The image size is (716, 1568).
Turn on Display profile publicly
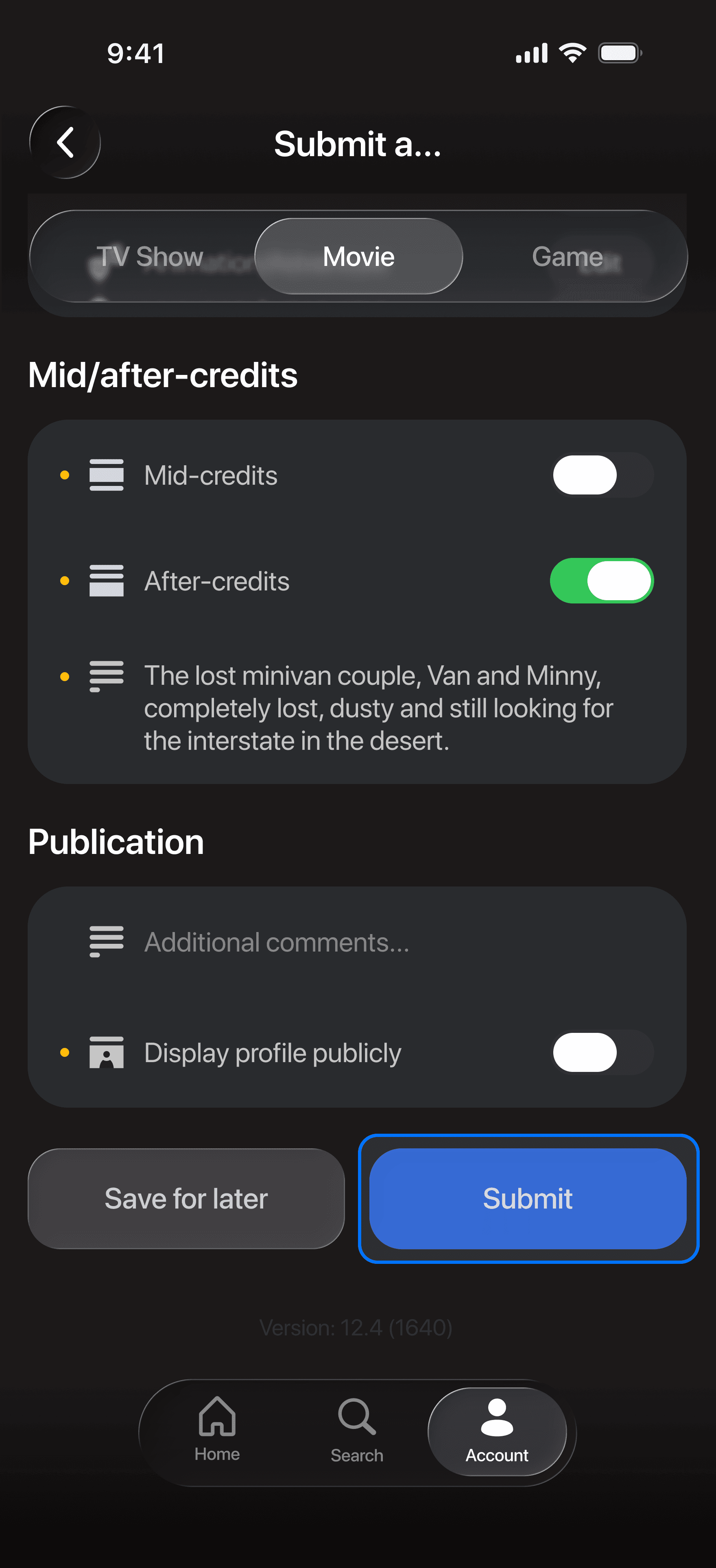[x=602, y=1052]
